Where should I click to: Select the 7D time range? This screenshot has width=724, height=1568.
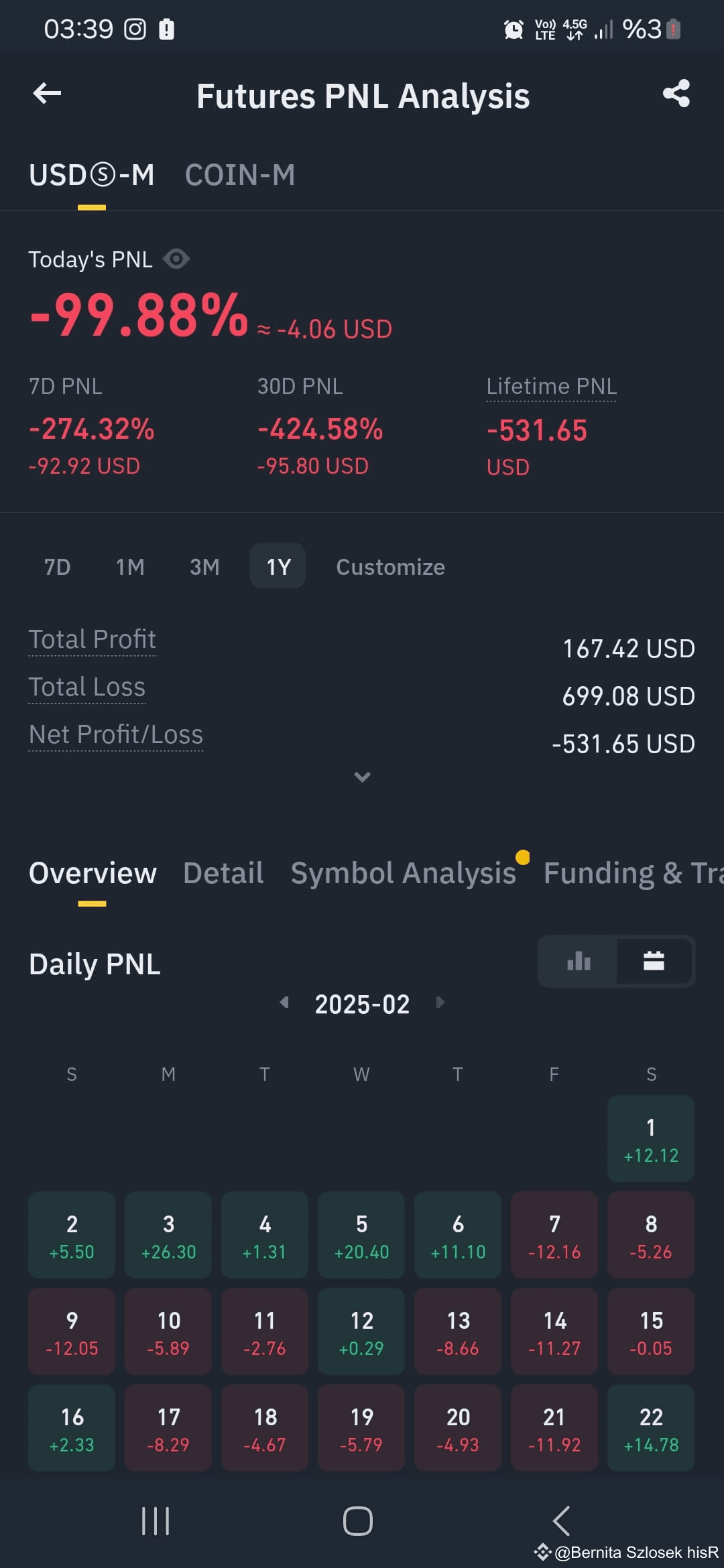57,567
